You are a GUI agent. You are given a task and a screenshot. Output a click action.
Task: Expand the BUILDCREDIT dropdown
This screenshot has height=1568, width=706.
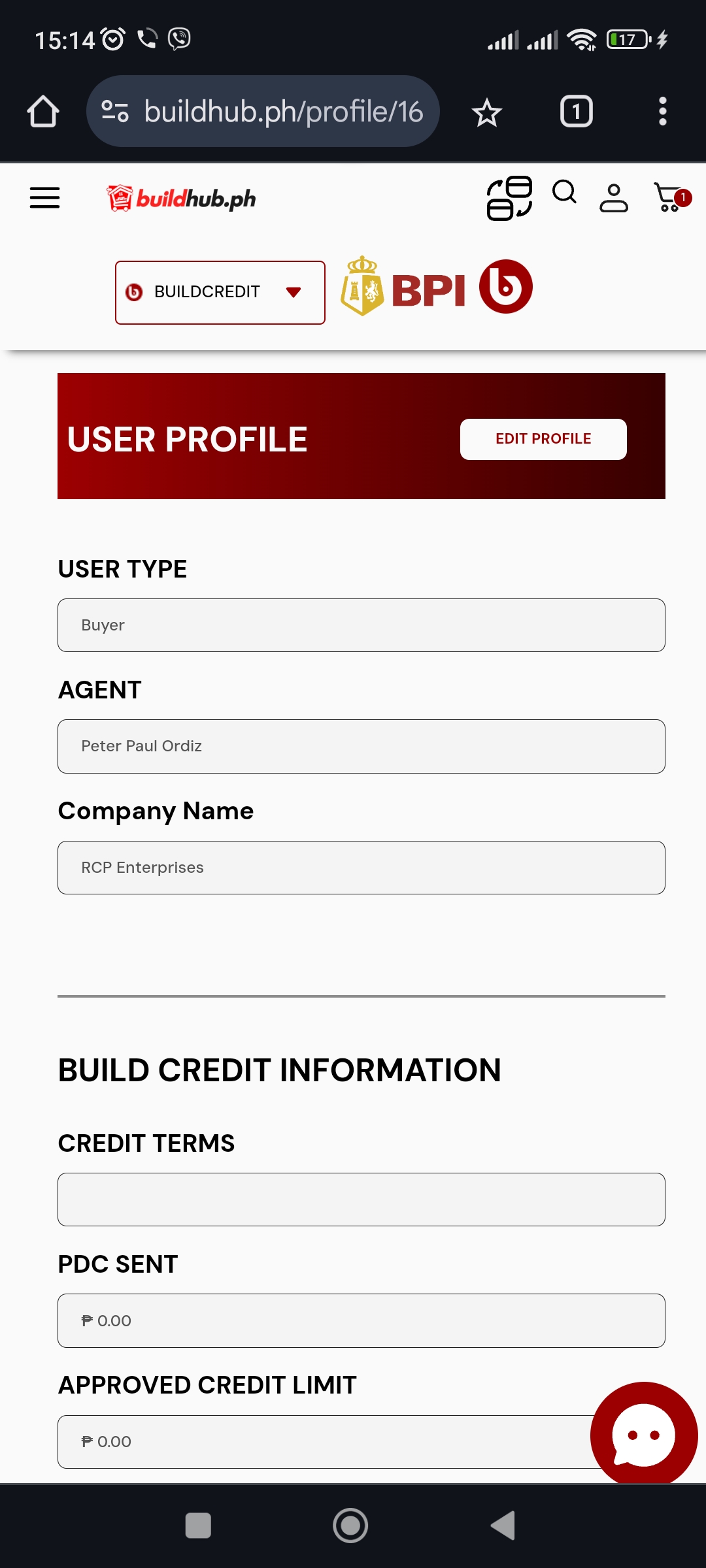tap(220, 292)
